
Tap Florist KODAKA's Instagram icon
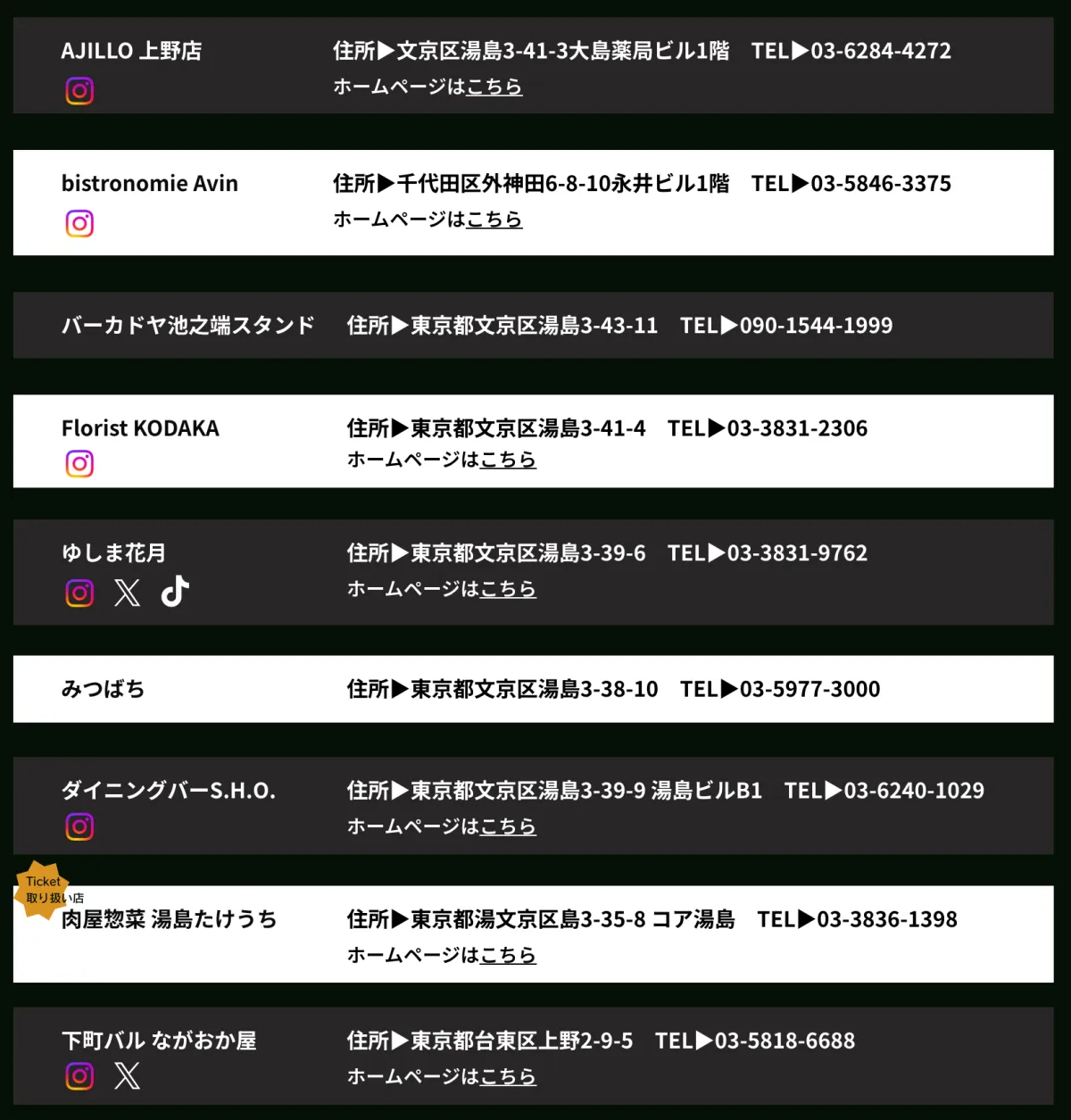tap(79, 464)
